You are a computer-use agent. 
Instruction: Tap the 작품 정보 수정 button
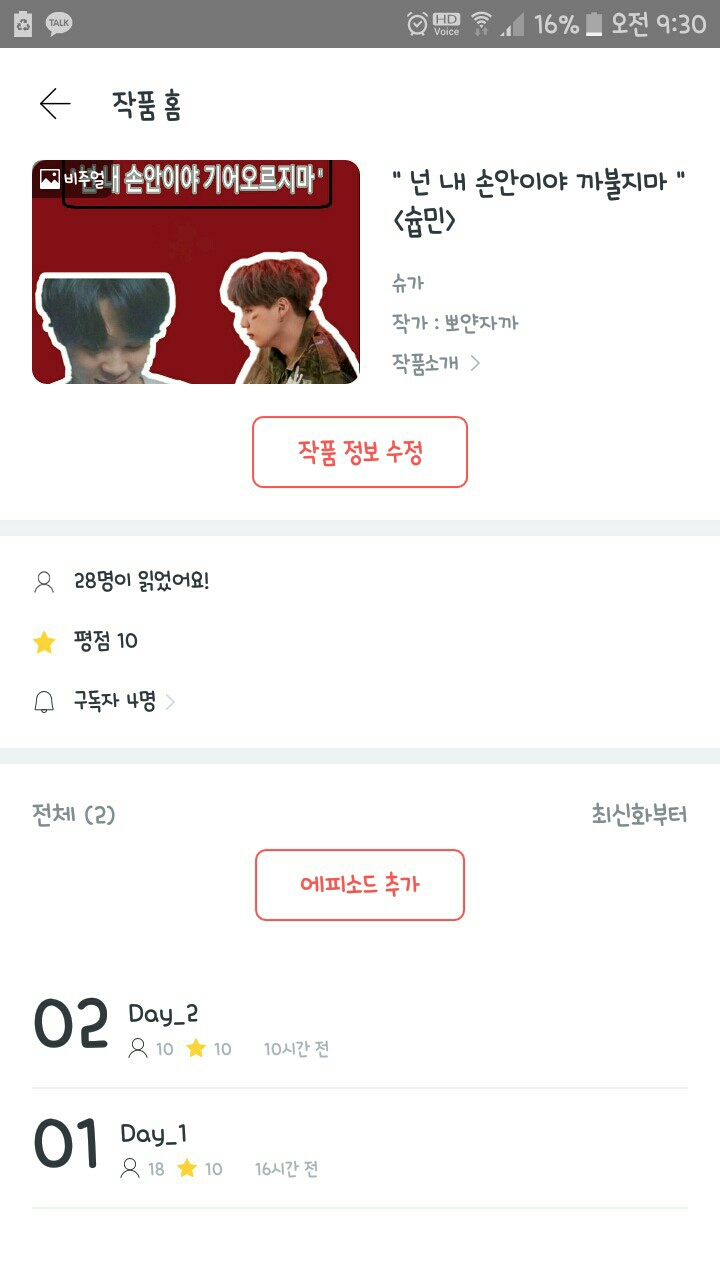point(360,452)
